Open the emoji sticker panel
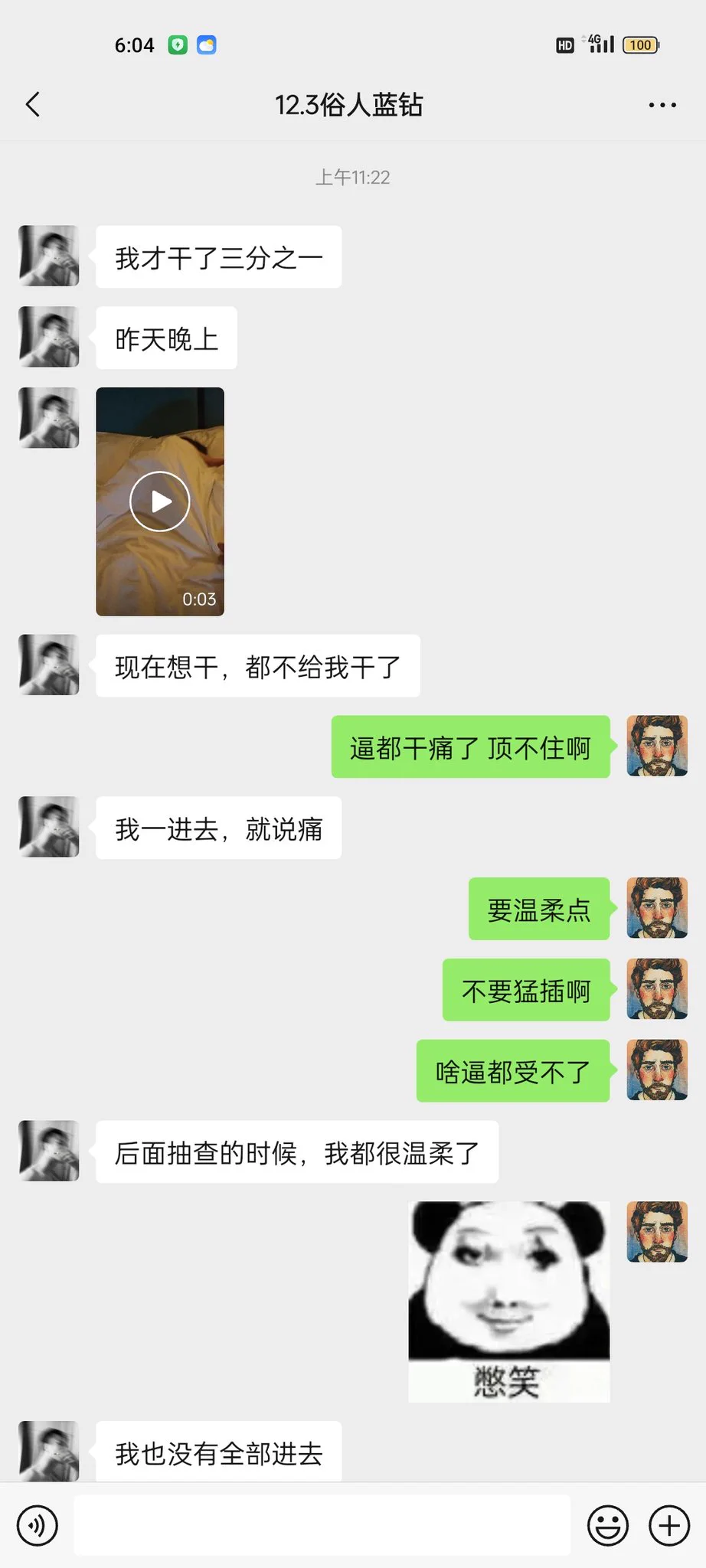This screenshot has height=1568, width=706. click(608, 1525)
